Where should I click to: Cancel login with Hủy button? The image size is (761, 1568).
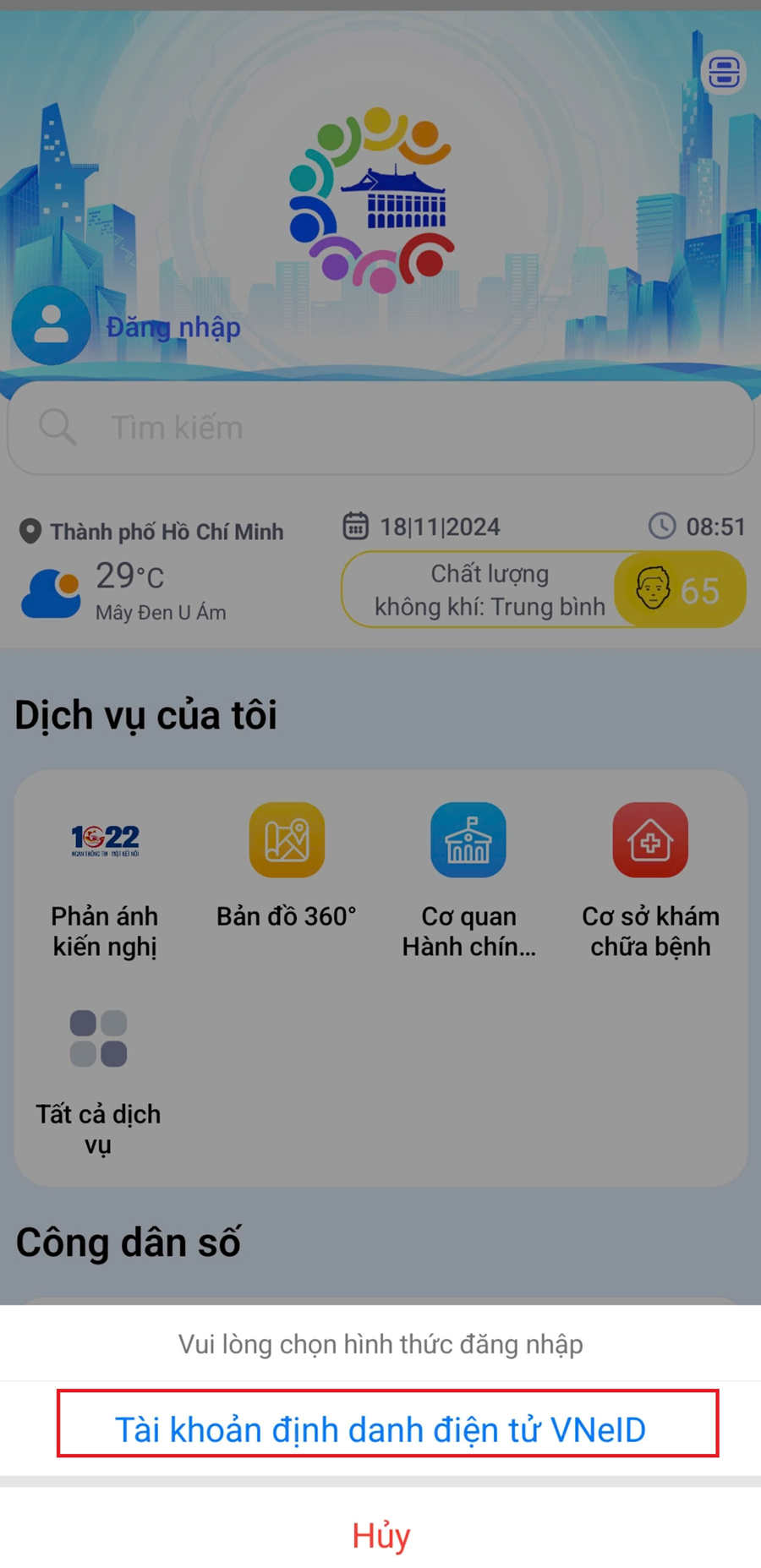click(380, 1535)
